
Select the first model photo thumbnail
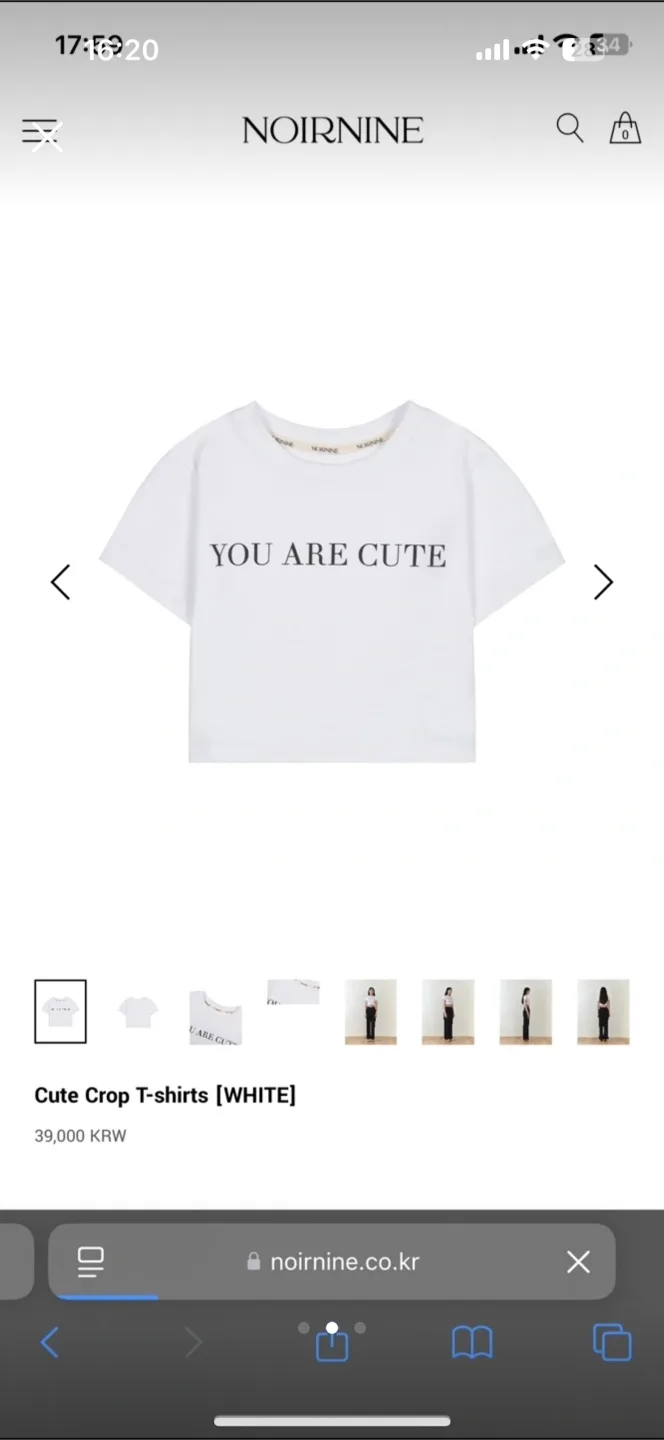click(x=370, y=1012)
